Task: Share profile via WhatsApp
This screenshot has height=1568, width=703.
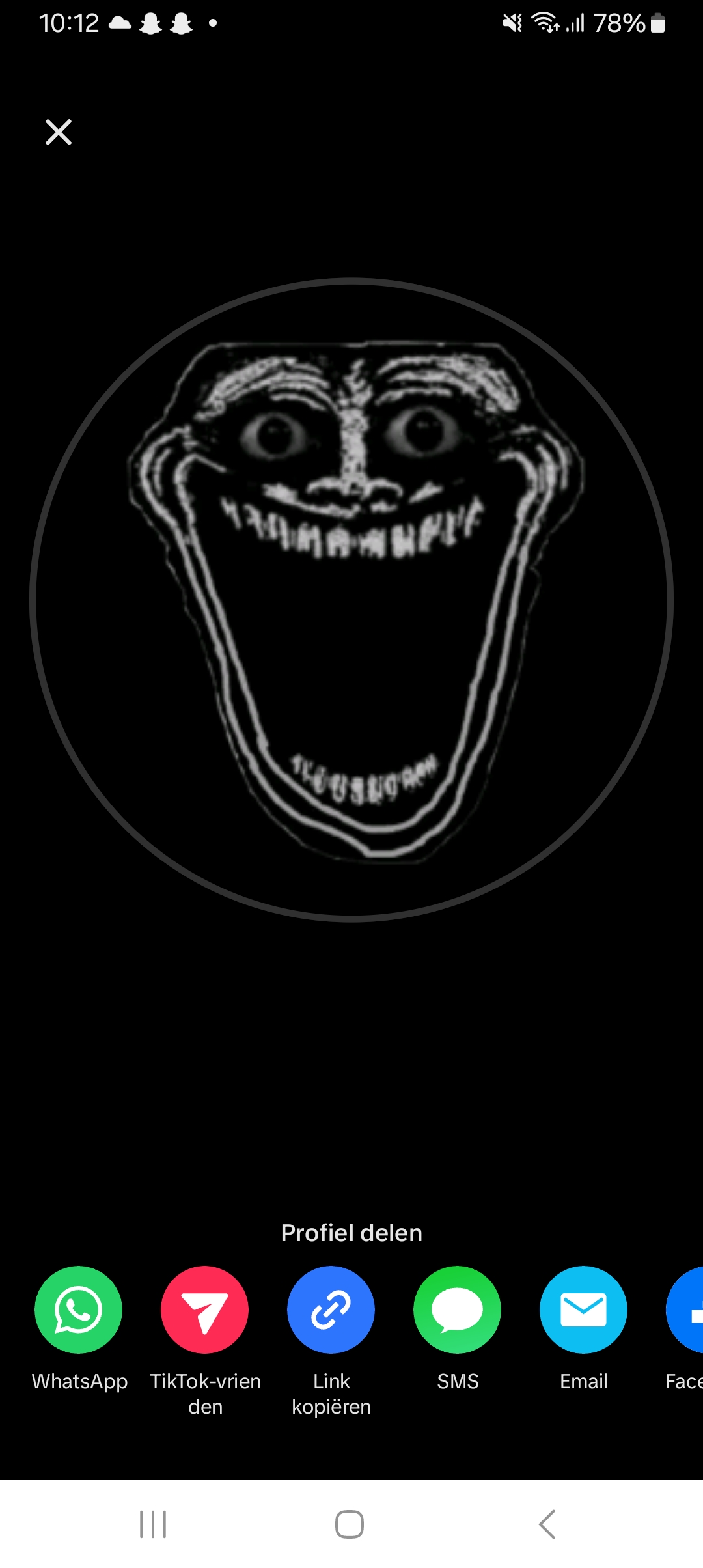Action: click(78, 1309)
